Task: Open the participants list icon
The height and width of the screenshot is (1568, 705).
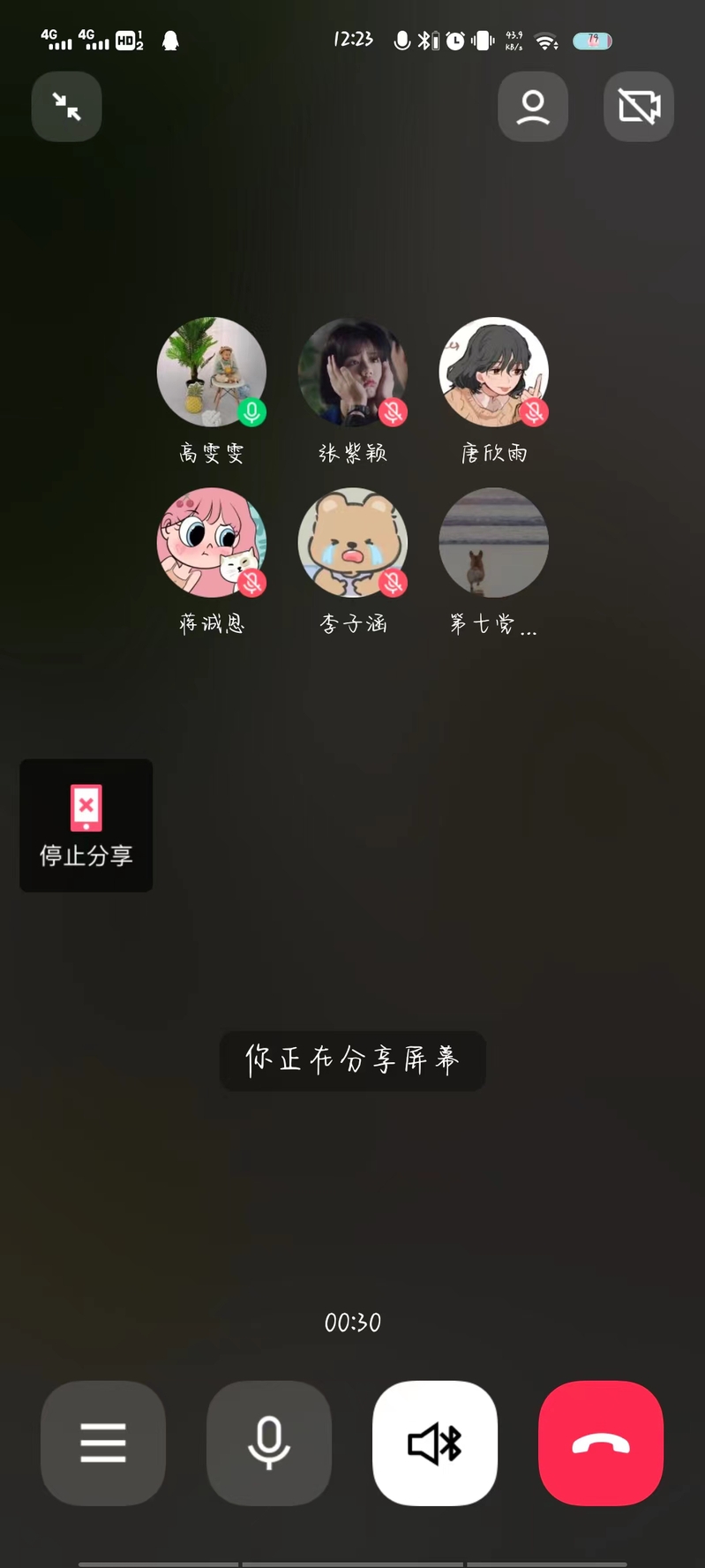Action: pyautogui.click(x=533, y=107)
